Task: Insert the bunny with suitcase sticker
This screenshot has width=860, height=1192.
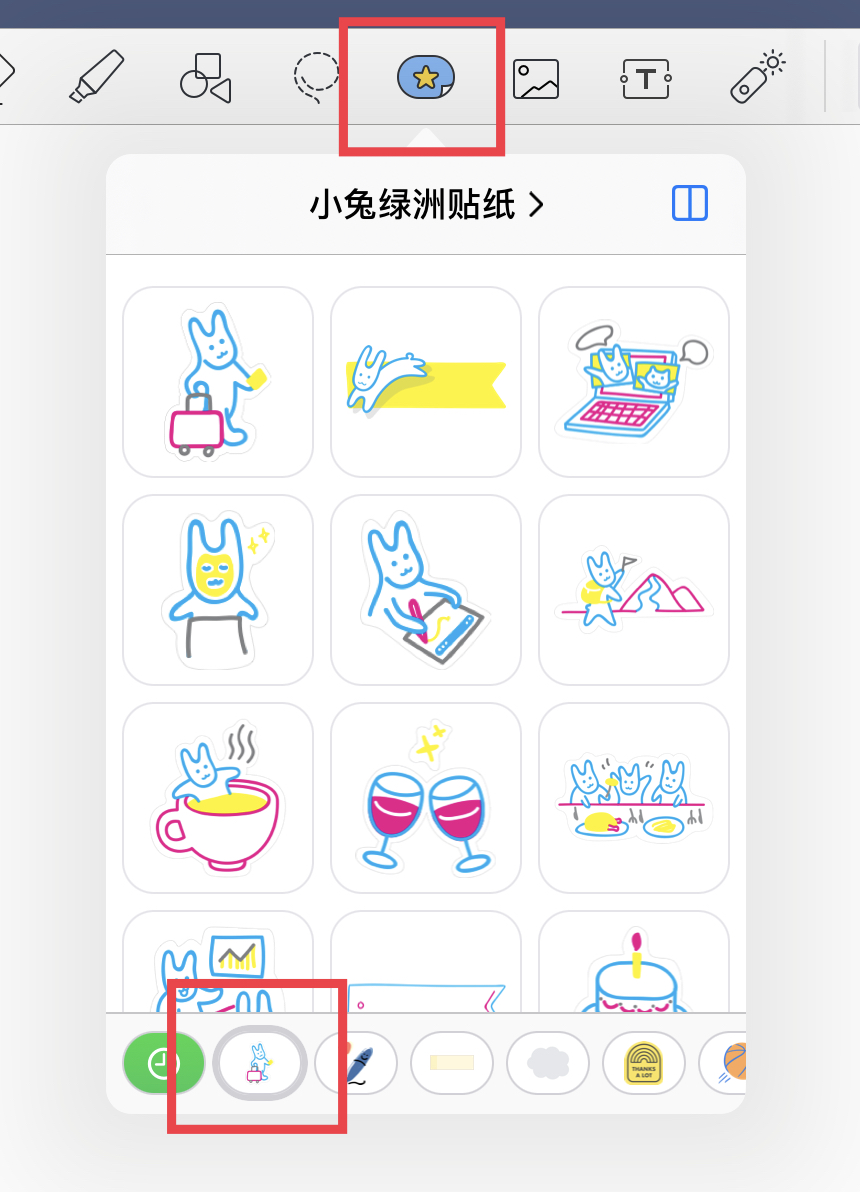Action: click(x=218, y=382)
